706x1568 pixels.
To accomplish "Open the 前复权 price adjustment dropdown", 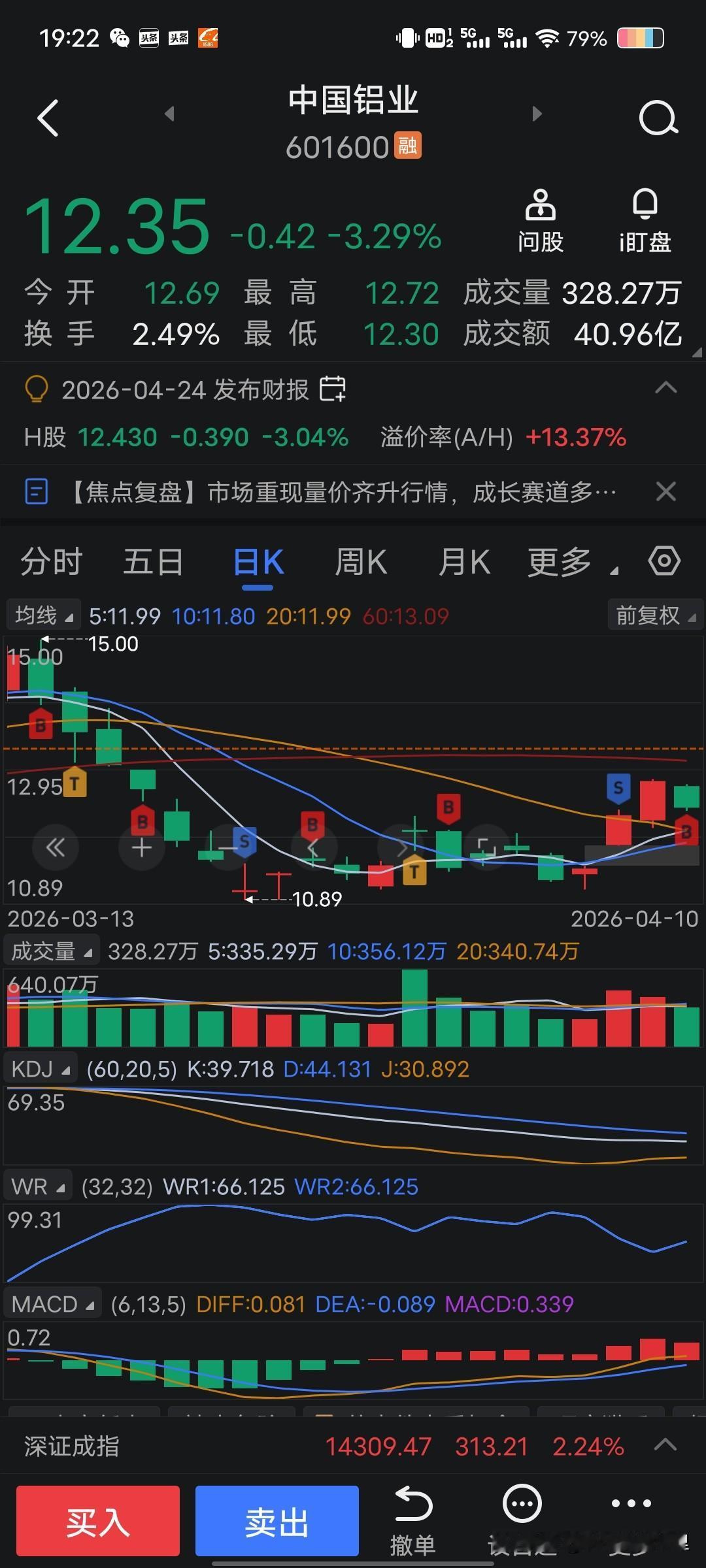I will click(655, 614).
